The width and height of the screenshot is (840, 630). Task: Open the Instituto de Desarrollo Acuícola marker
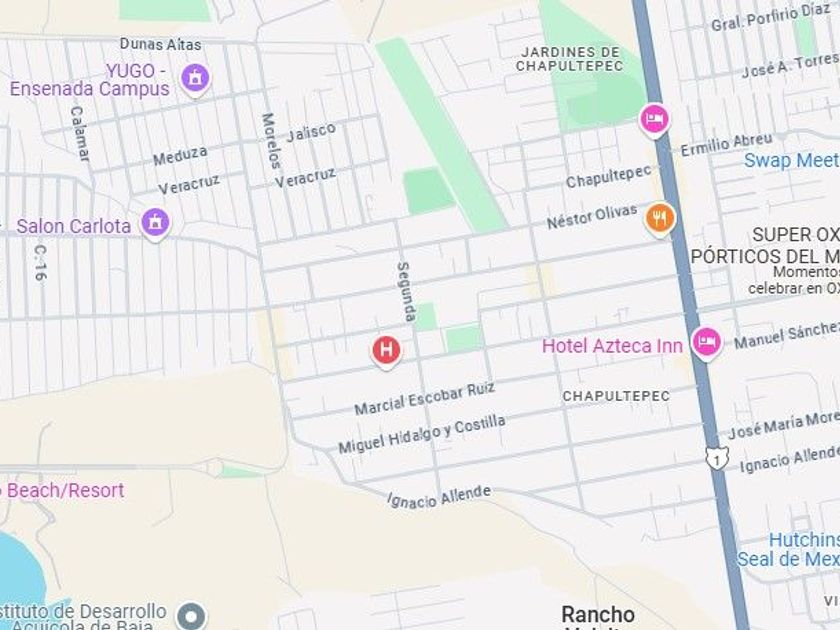pyautogui.click(x=191, y=616)
